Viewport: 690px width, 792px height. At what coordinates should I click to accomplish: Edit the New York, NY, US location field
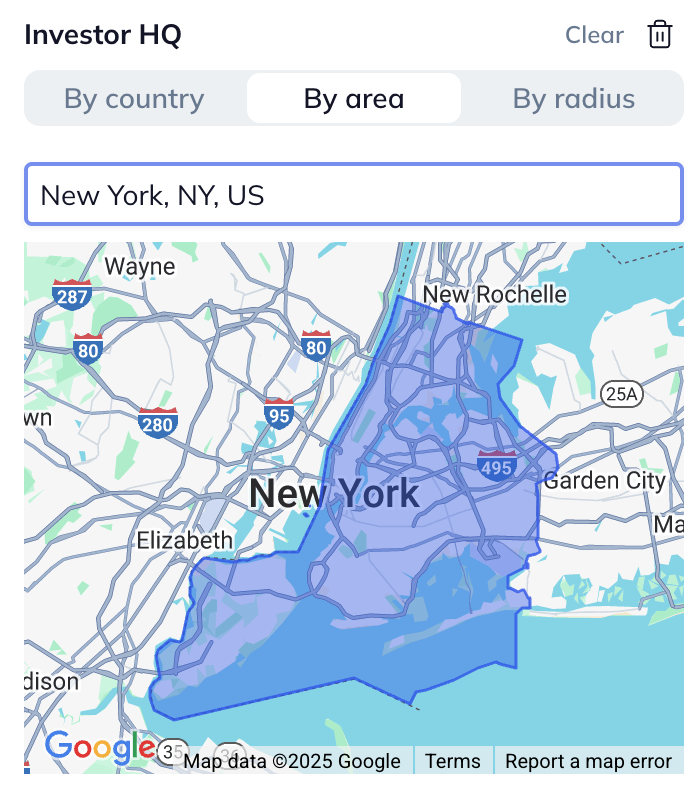click(x=354, y=195)
